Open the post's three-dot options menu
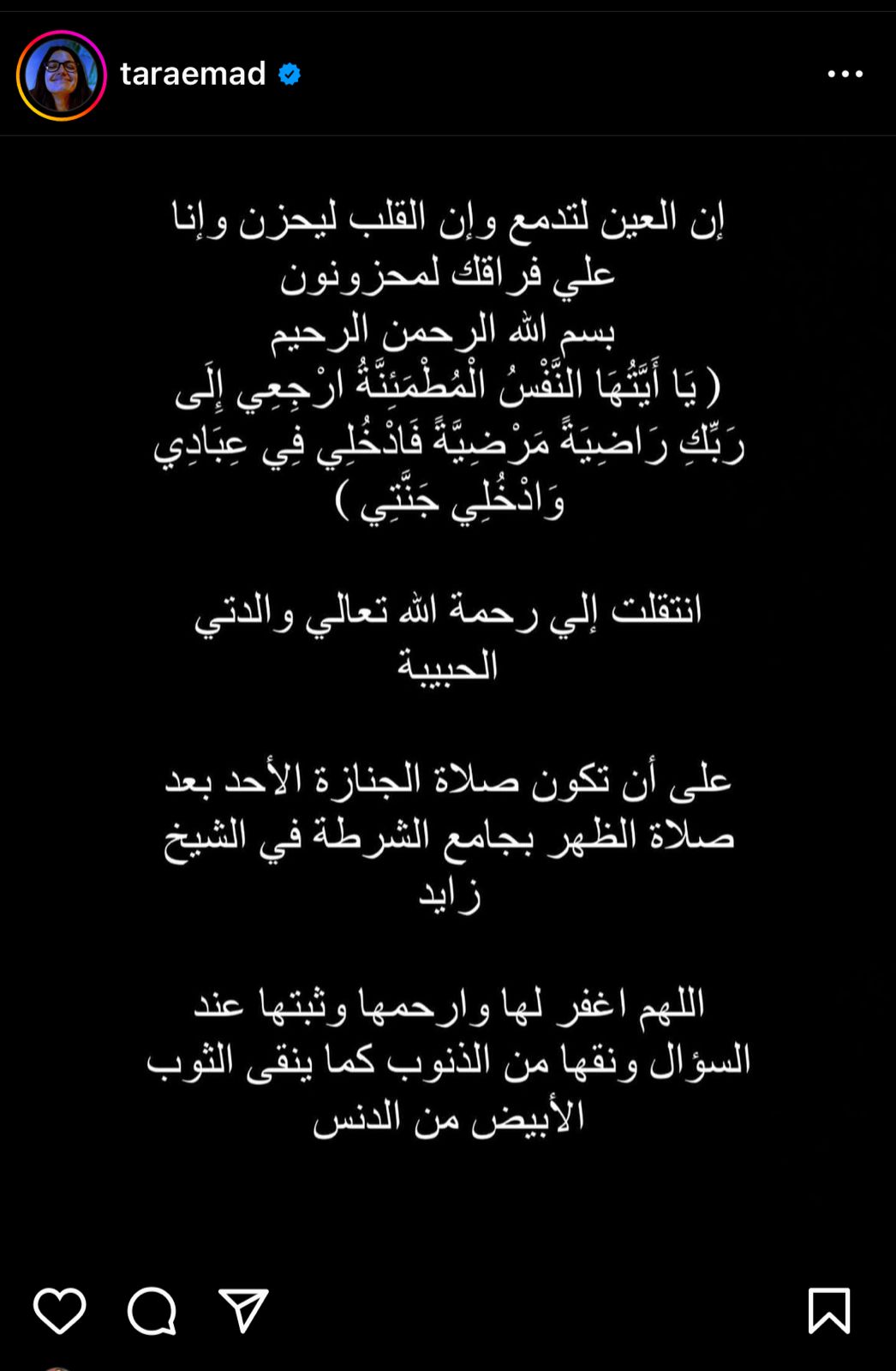Viewport: 896px width, 1371px height. (x=845, y=75)
